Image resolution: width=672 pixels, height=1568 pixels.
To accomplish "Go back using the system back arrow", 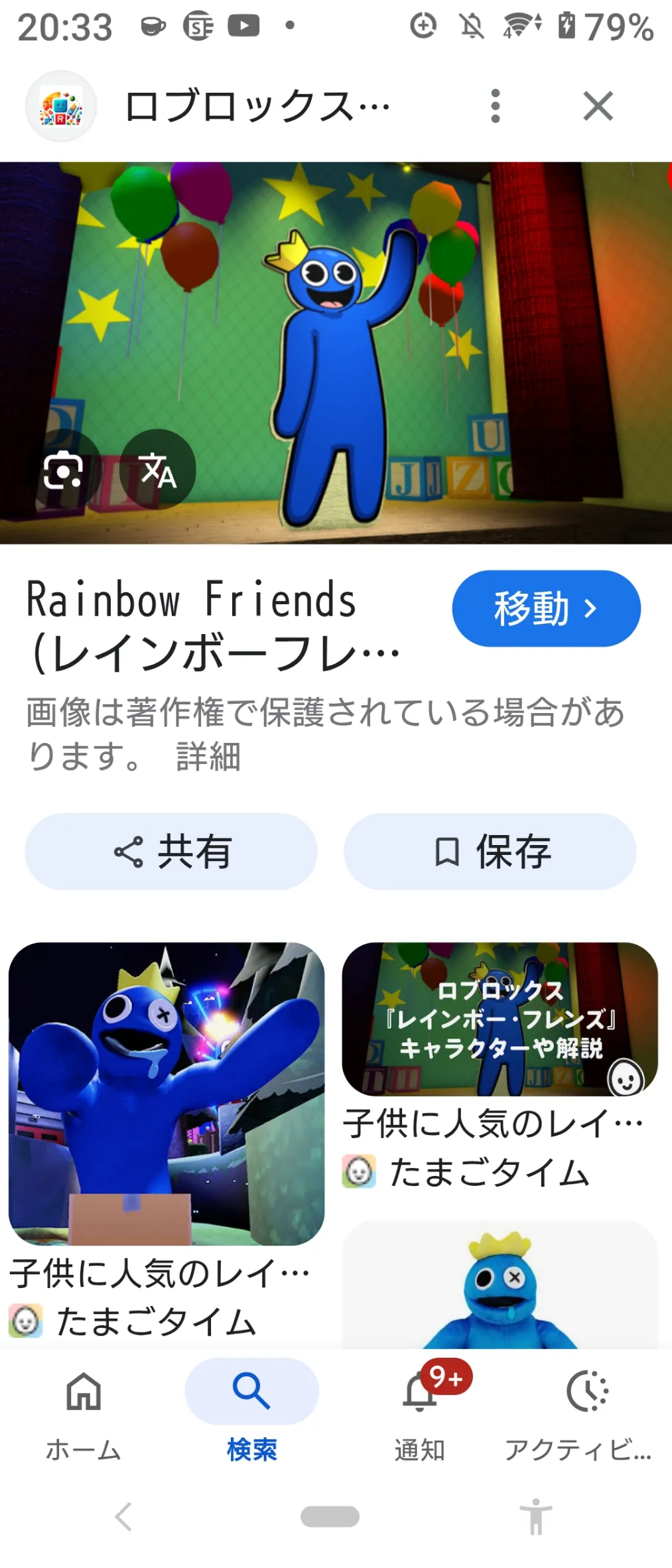I will pyautogui.click(x=123, y=1517).
